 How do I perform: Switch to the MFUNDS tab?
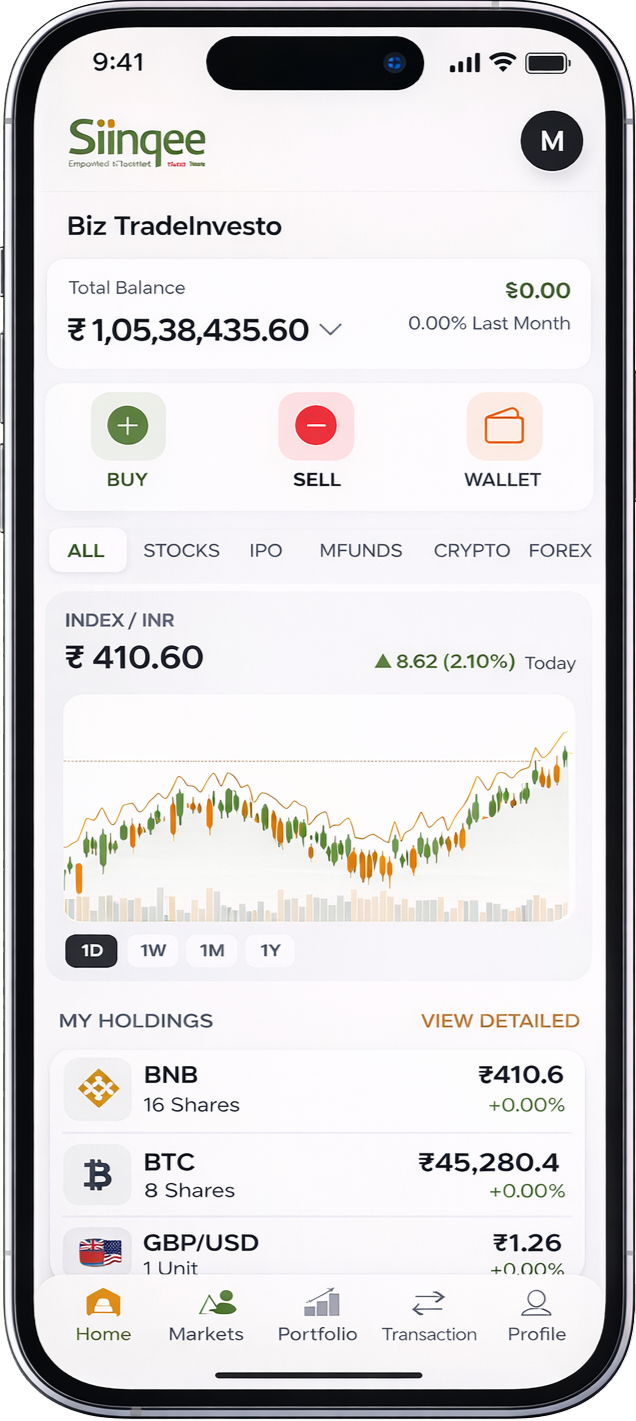[361, 551]
